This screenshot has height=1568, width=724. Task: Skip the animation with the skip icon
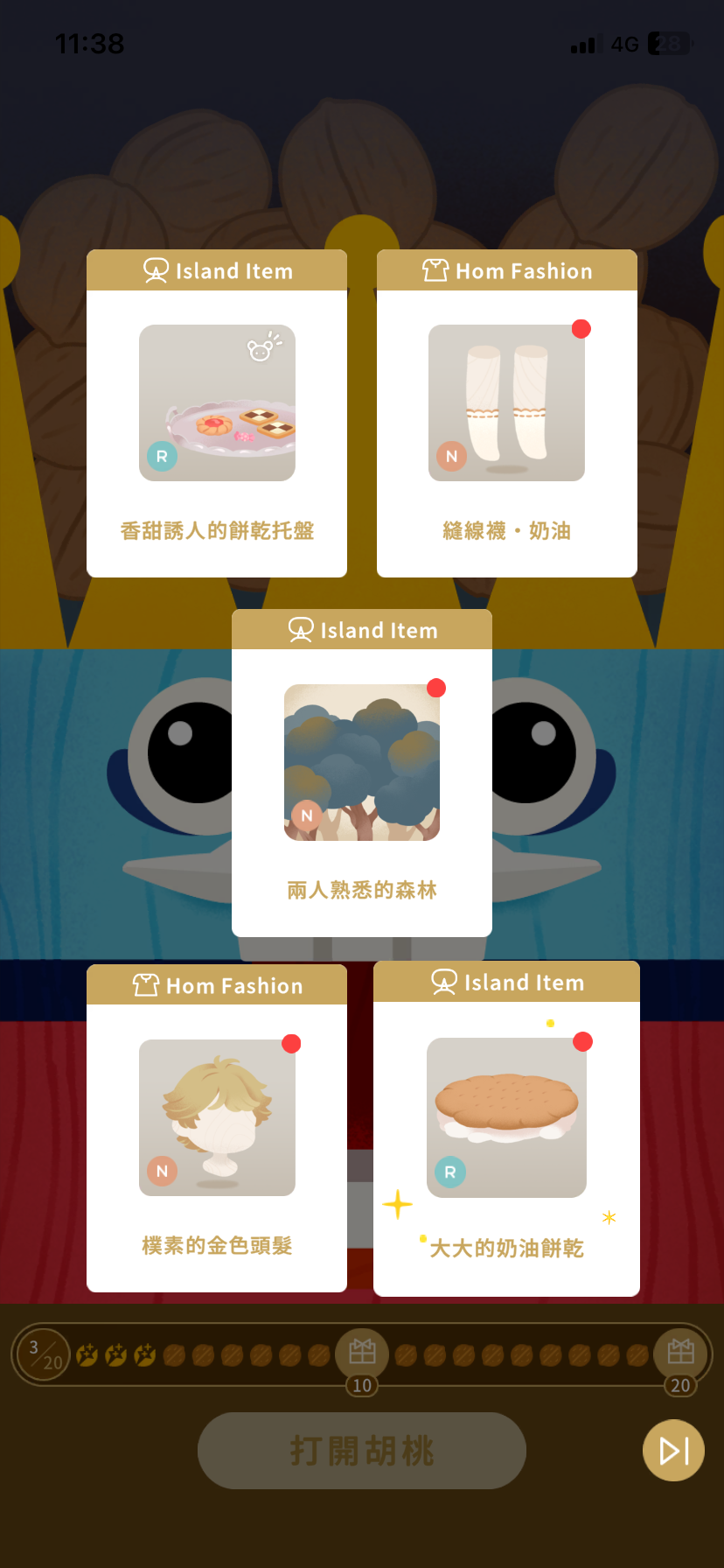click(673, 1450)
